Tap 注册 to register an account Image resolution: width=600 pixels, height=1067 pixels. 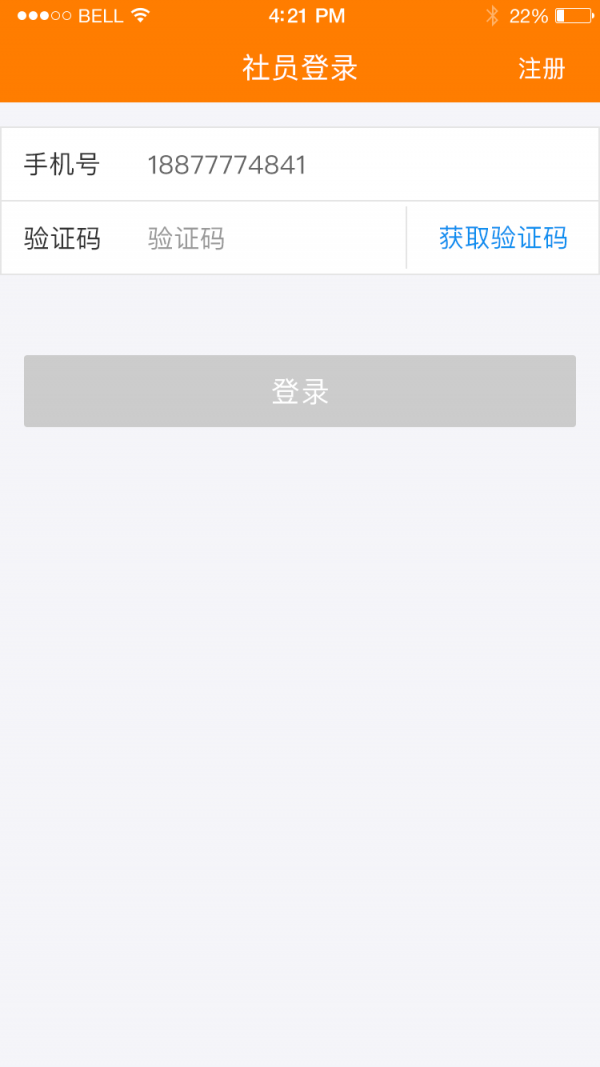tap(541, 69)
